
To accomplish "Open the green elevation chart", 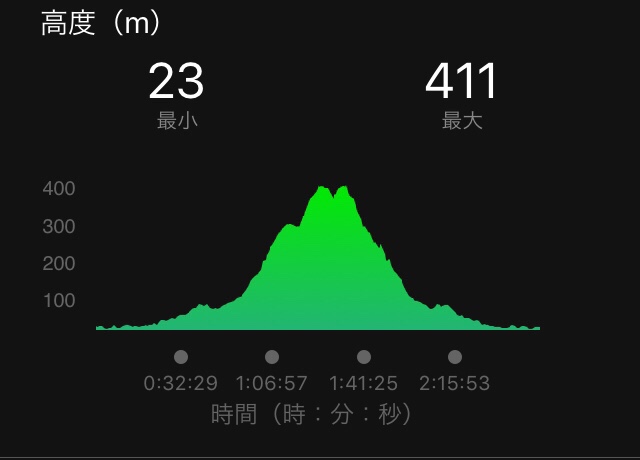I will point(318,258).
